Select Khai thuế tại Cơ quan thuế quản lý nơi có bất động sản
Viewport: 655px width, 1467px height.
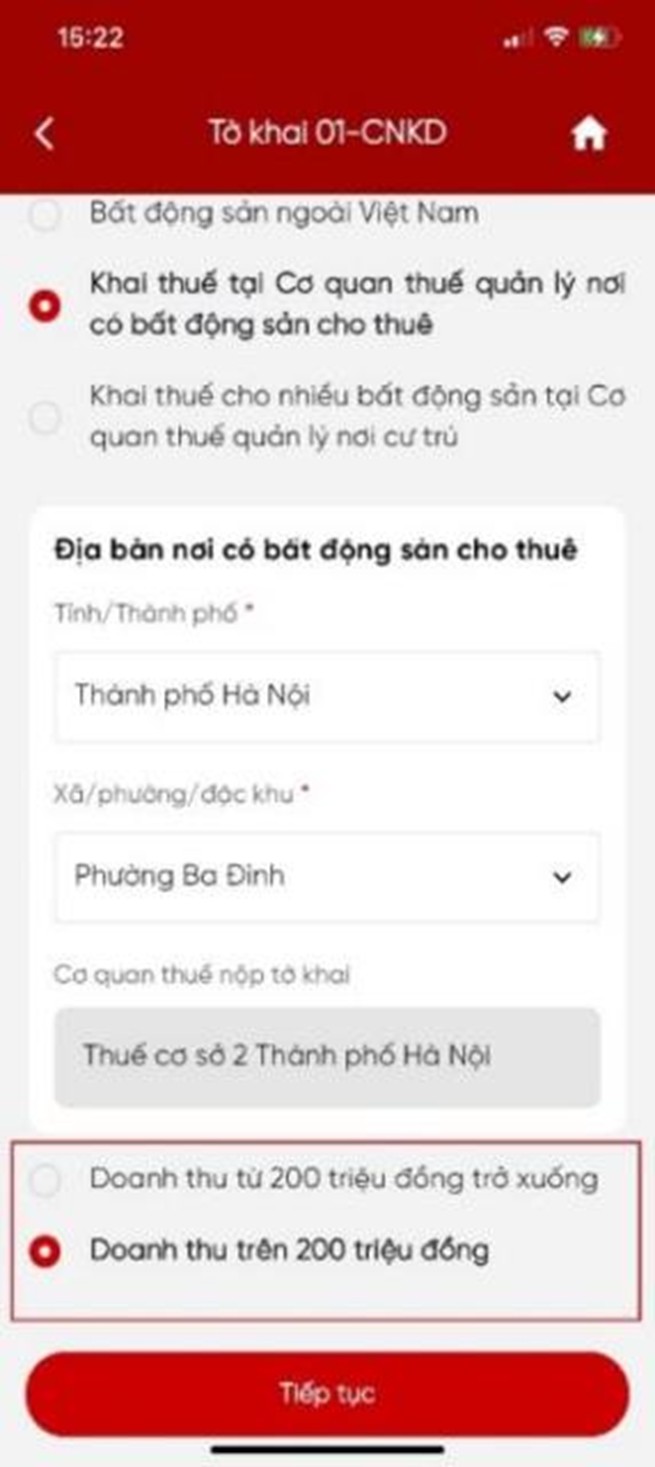tap(45, 305)
